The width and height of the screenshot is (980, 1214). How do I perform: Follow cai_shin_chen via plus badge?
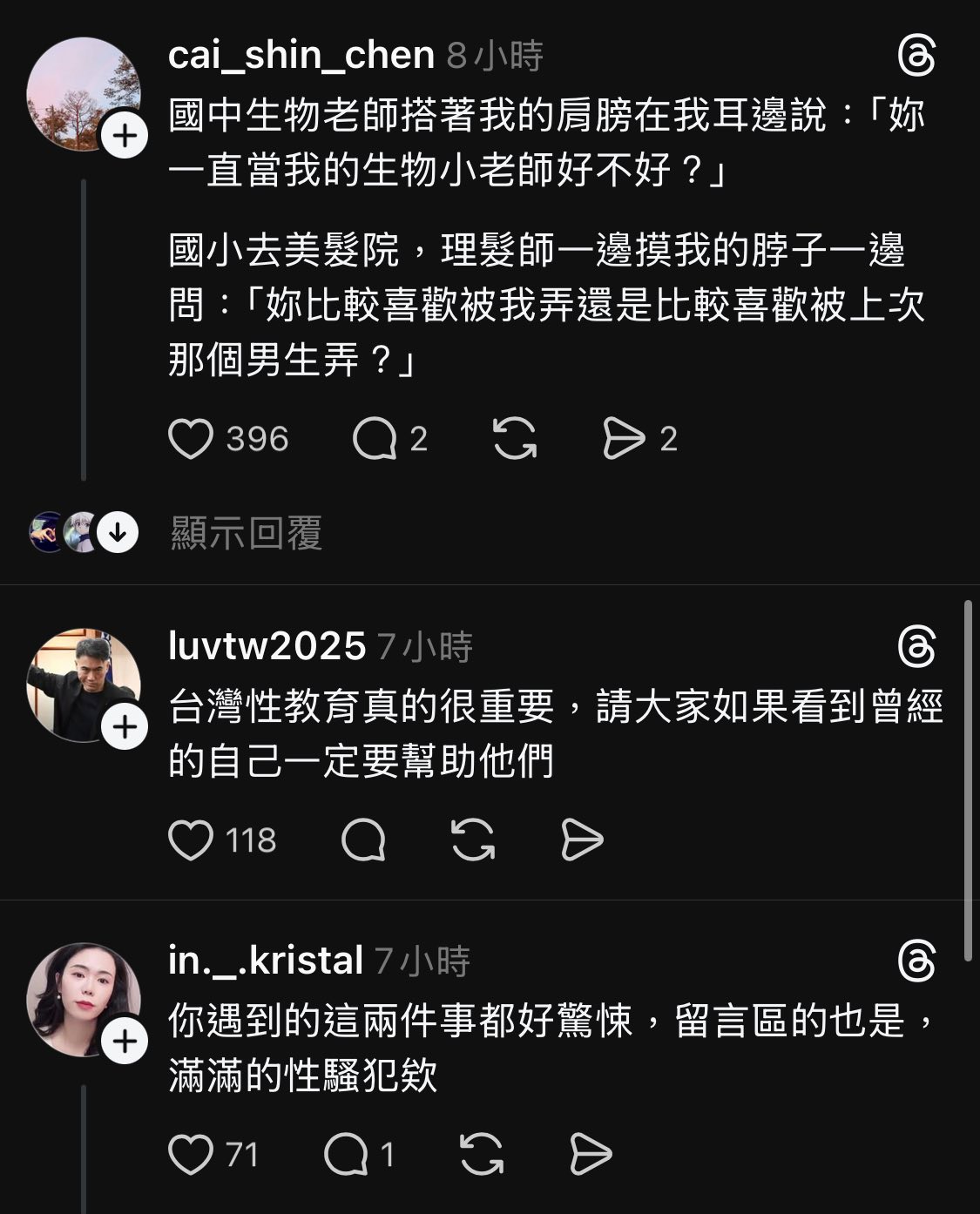[x=125, y=136]
